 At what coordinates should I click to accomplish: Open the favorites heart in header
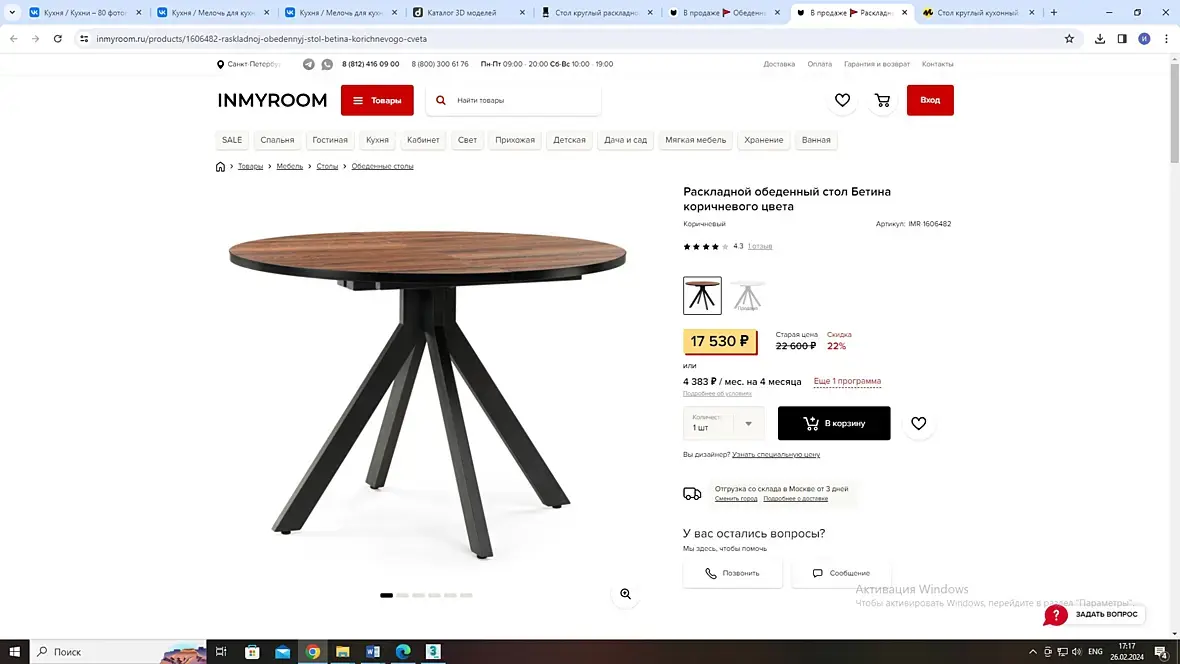click(842, 100)
